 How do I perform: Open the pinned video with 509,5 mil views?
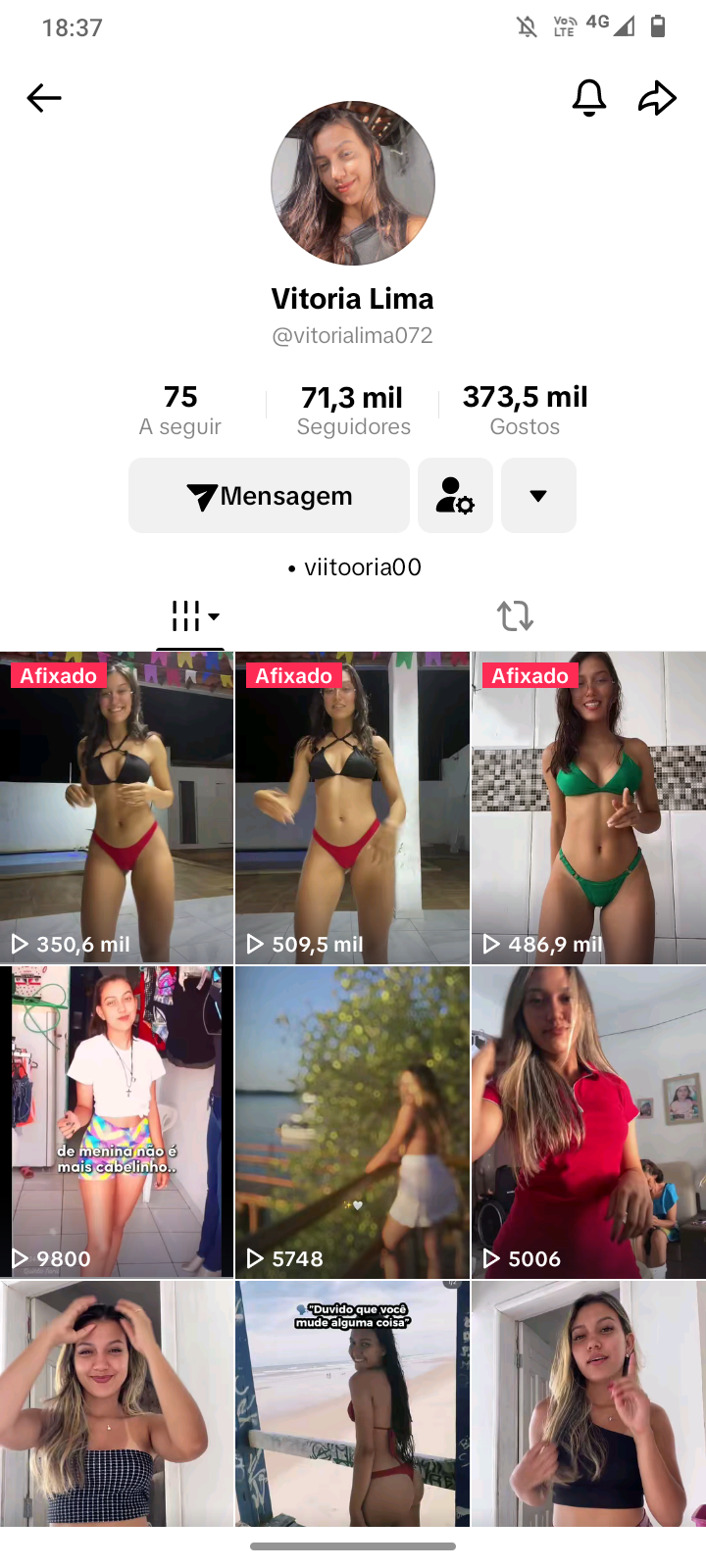[352, 808]
